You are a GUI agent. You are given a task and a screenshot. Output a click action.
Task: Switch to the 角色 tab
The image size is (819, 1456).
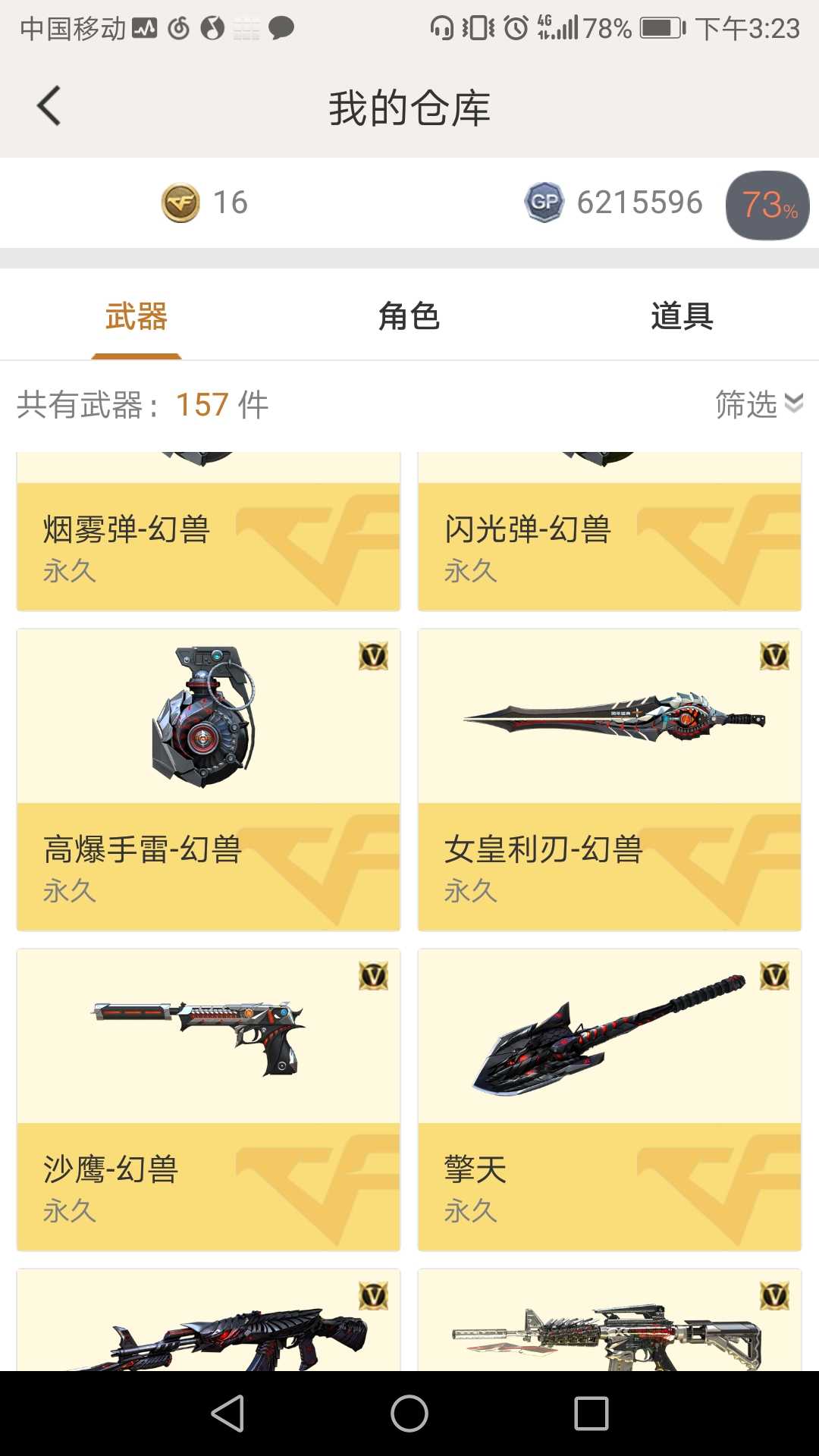click(x=409, y=315)
